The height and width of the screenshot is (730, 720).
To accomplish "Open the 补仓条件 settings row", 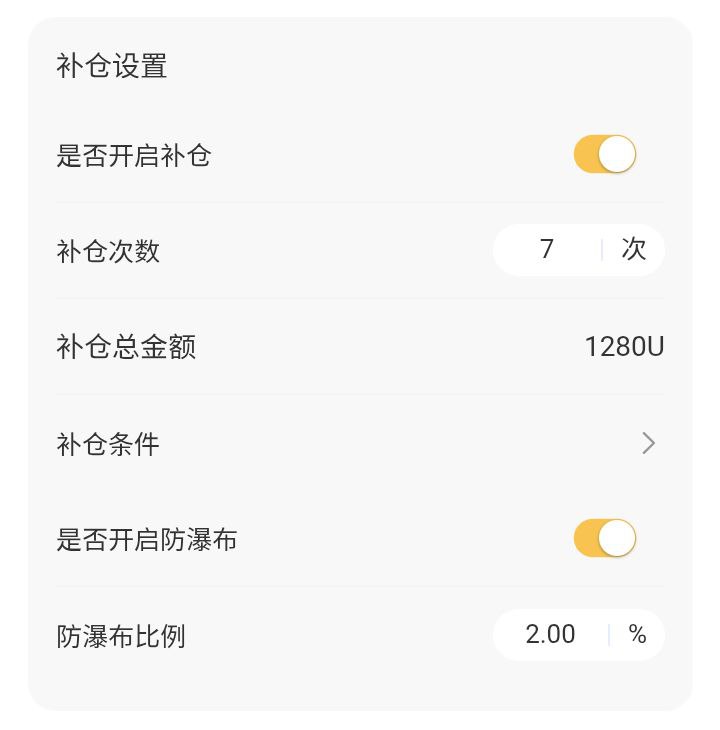I will tap(360, 443).
